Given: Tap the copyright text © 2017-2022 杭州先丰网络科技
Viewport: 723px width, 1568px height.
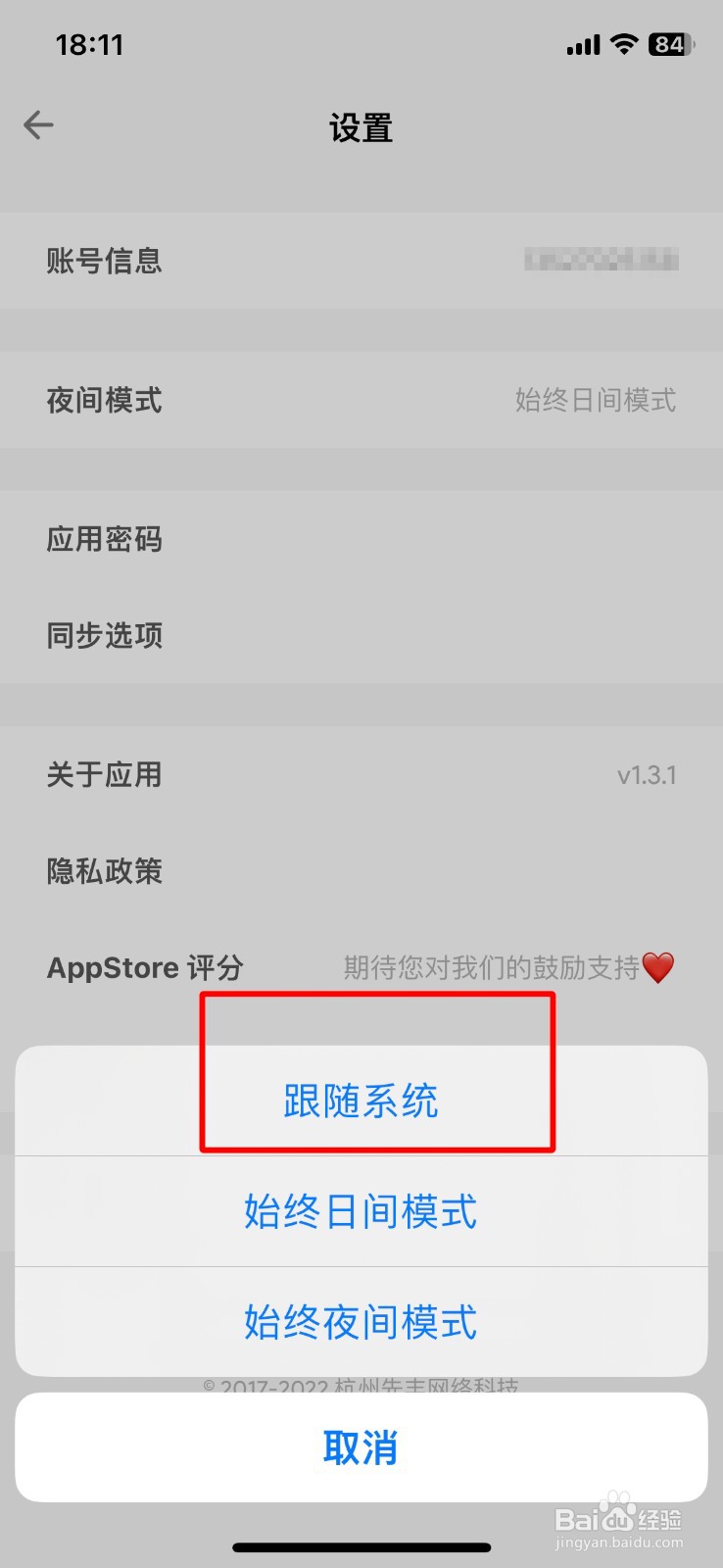Looking at the screenshot, I should pyautogui.click(x=361, y=1385).
